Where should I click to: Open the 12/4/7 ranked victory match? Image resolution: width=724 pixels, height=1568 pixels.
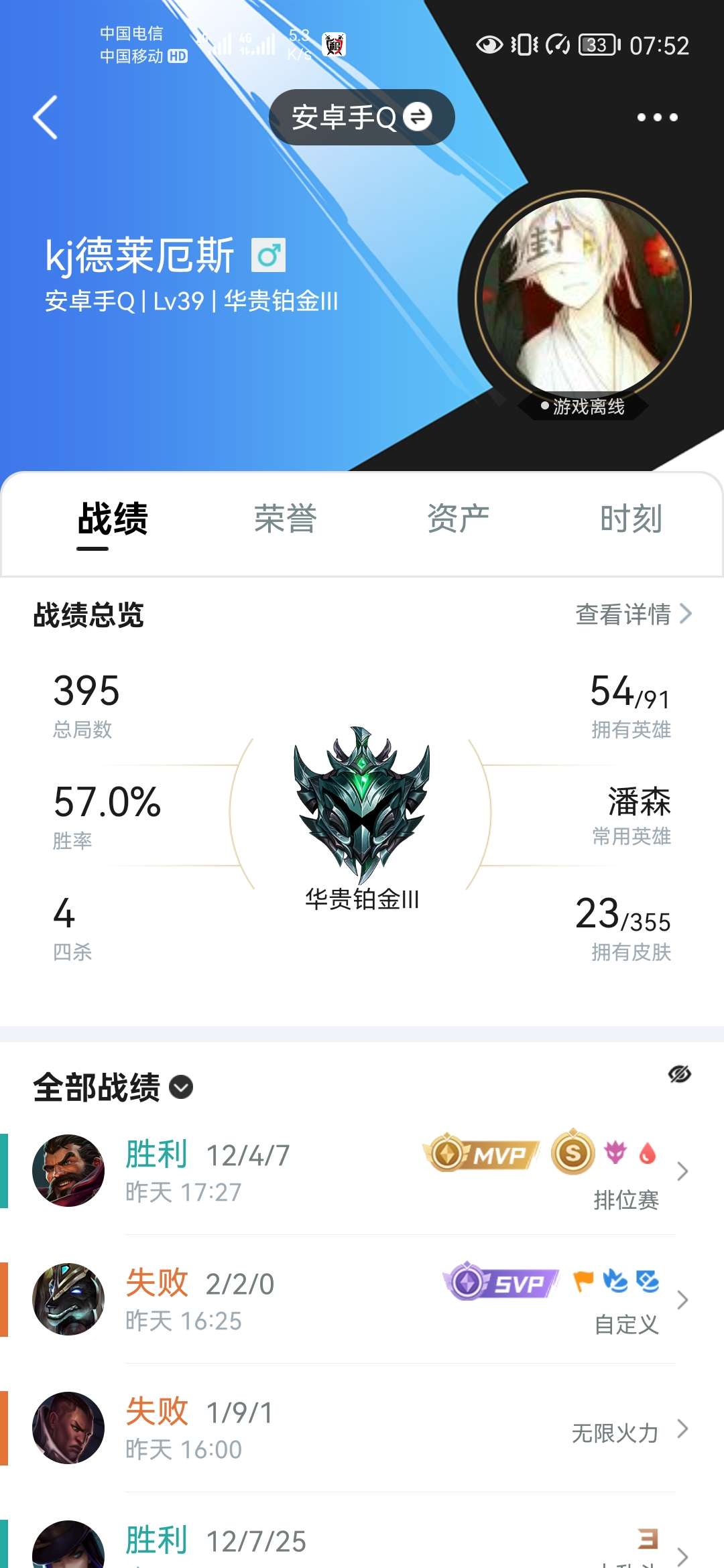coord(362,1171)
